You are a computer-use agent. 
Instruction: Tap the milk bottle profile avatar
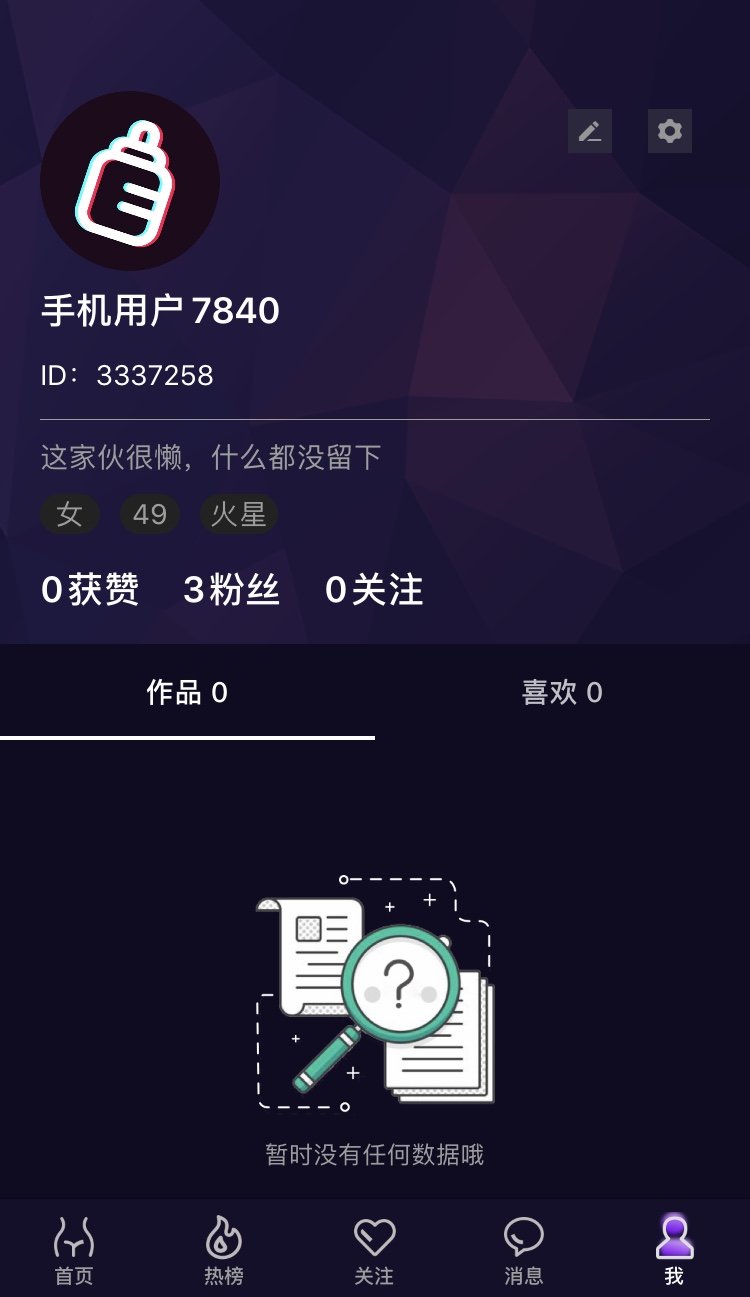tap(129, 181)
